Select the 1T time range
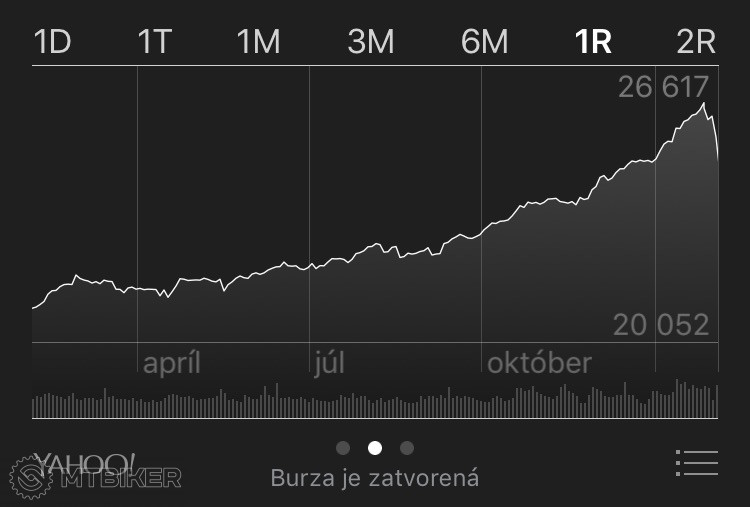750x507 pixels. (155, 42)
